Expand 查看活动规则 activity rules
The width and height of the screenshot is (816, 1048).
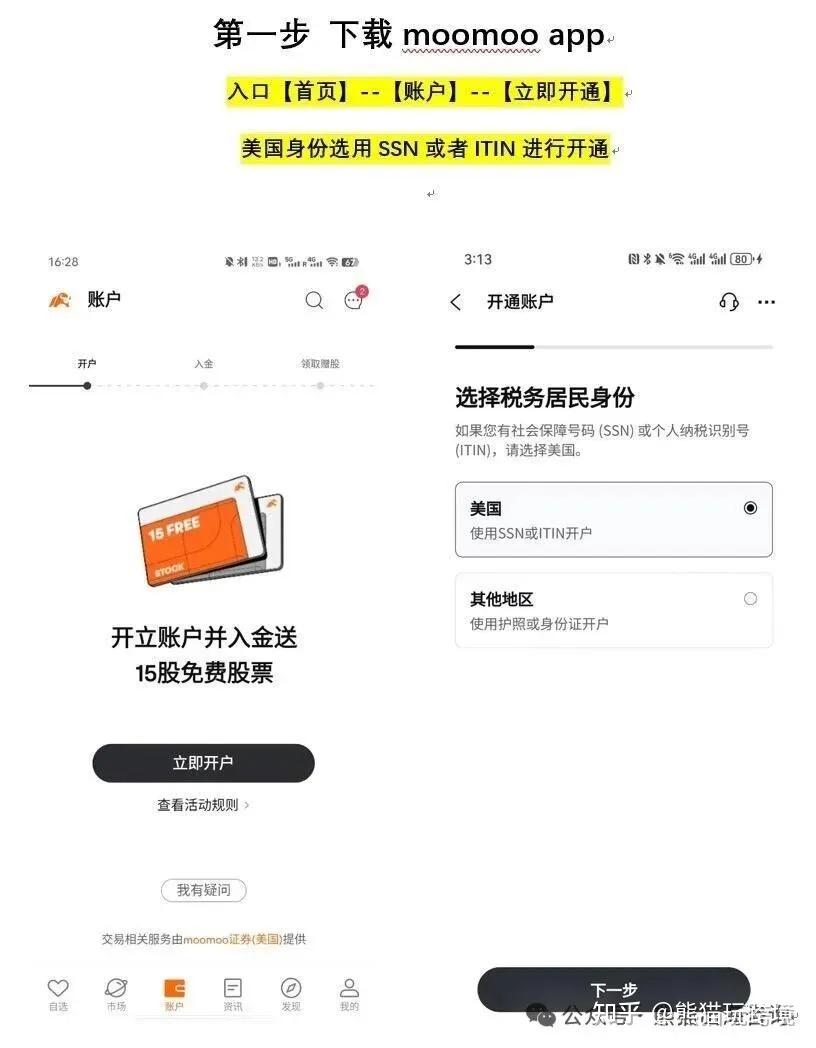204,804
